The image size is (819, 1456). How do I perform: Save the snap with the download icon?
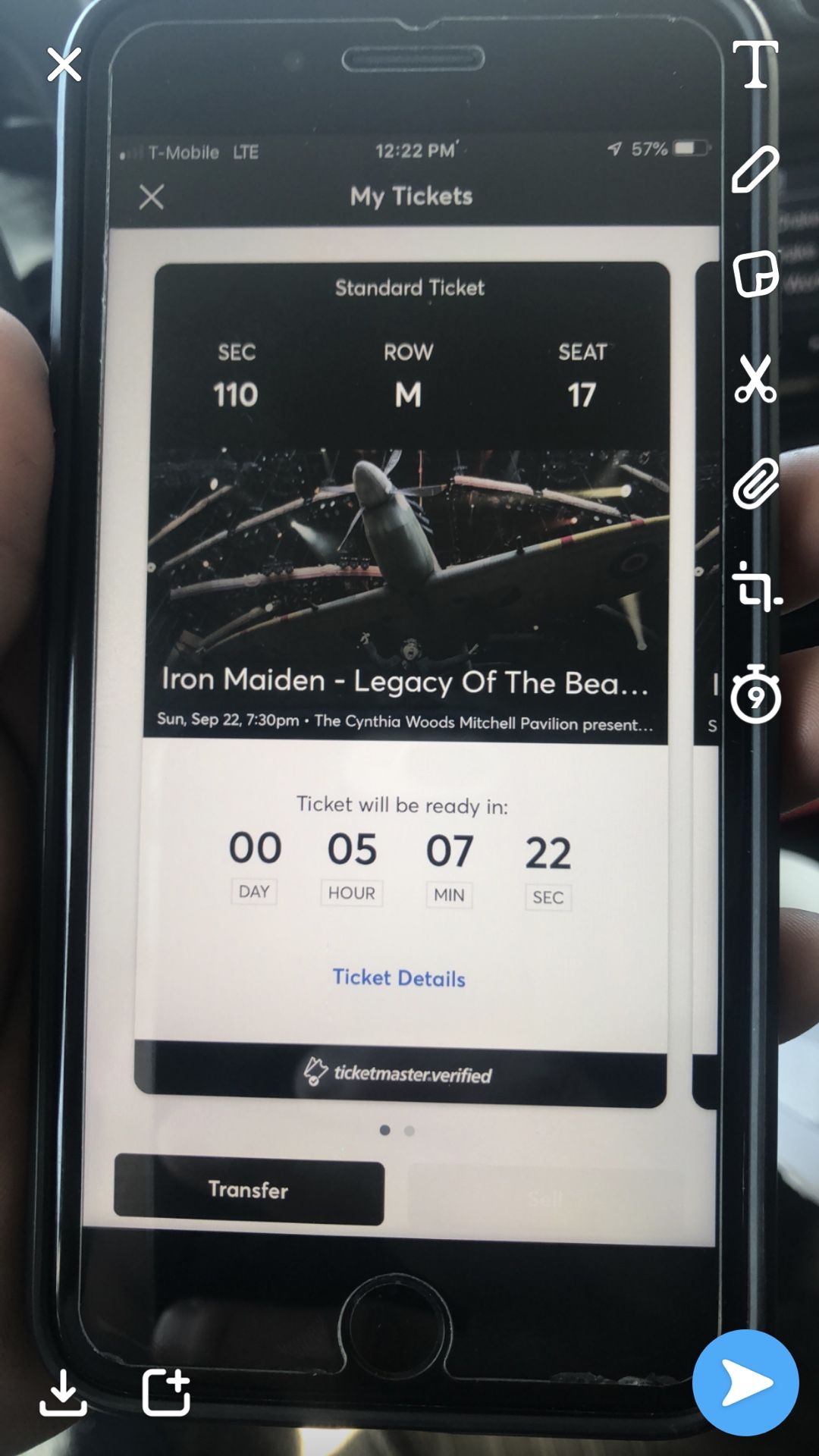coord(63,1392)
